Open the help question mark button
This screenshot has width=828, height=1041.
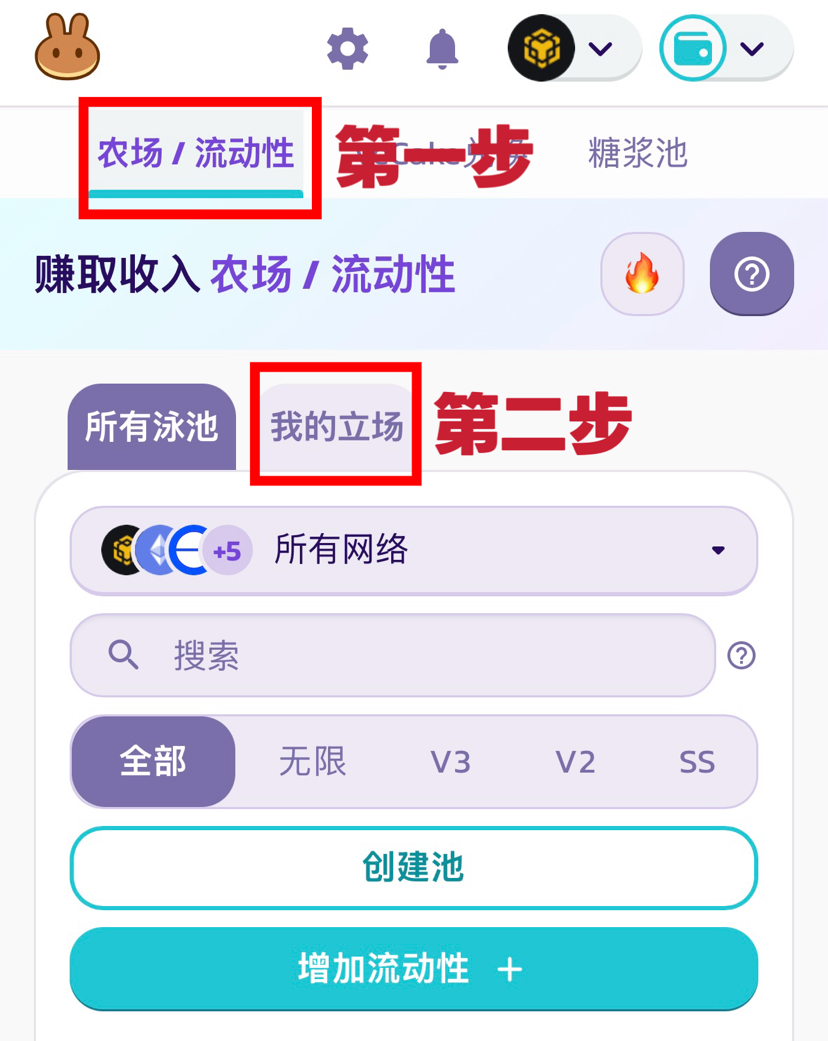coord(752,274)
